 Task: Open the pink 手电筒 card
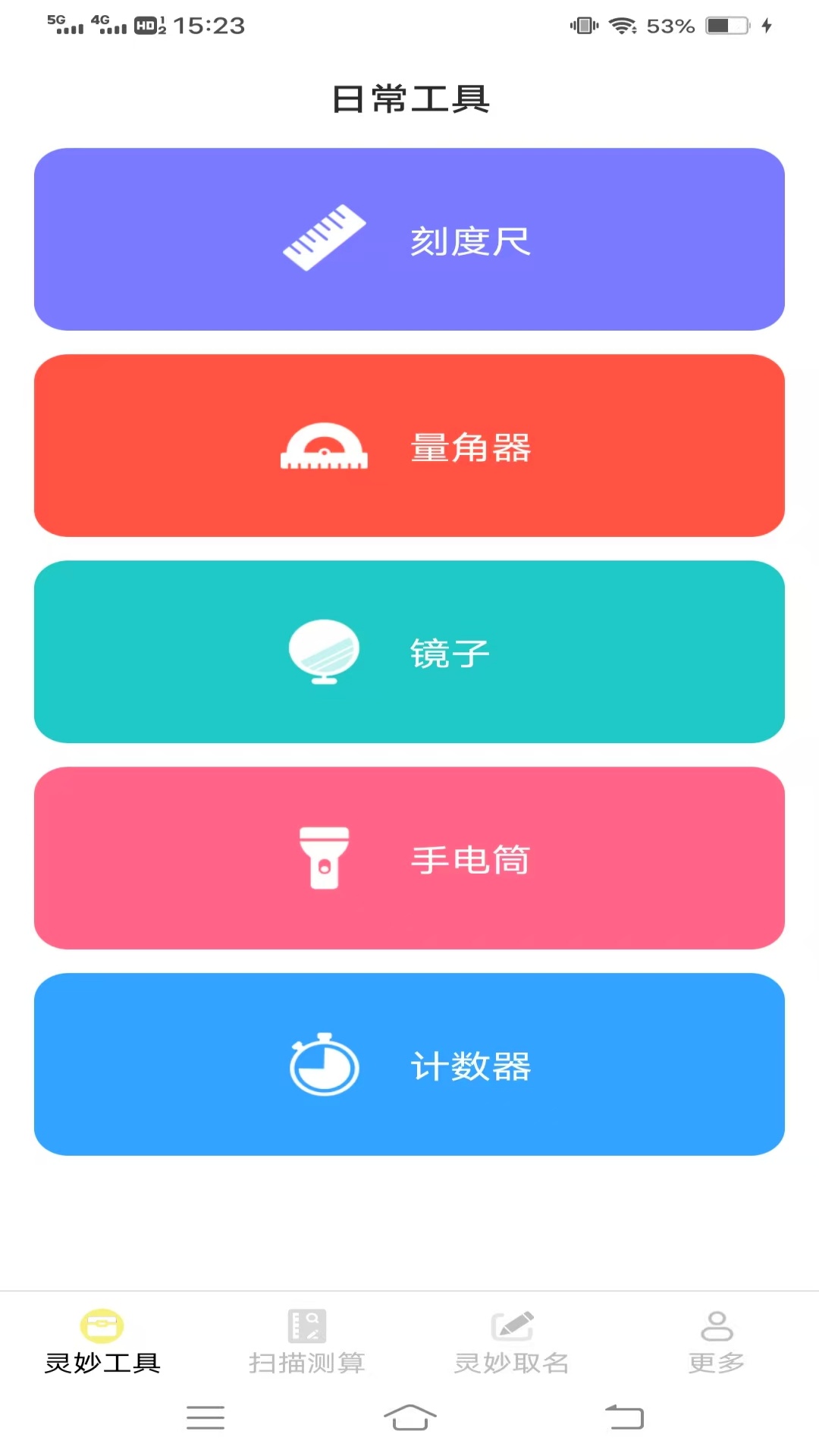[409, 858]
